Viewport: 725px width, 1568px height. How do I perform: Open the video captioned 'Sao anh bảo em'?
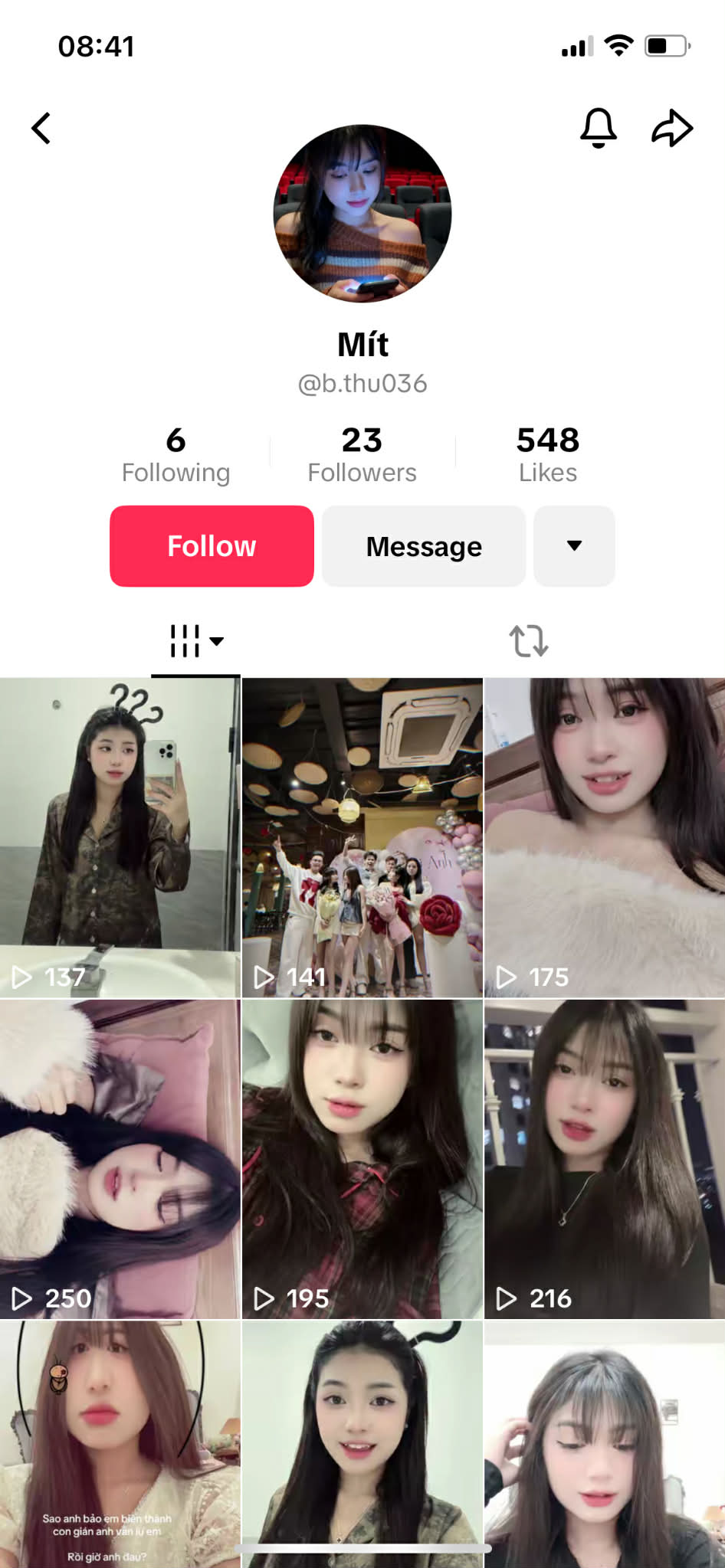tap(120, 1444)
